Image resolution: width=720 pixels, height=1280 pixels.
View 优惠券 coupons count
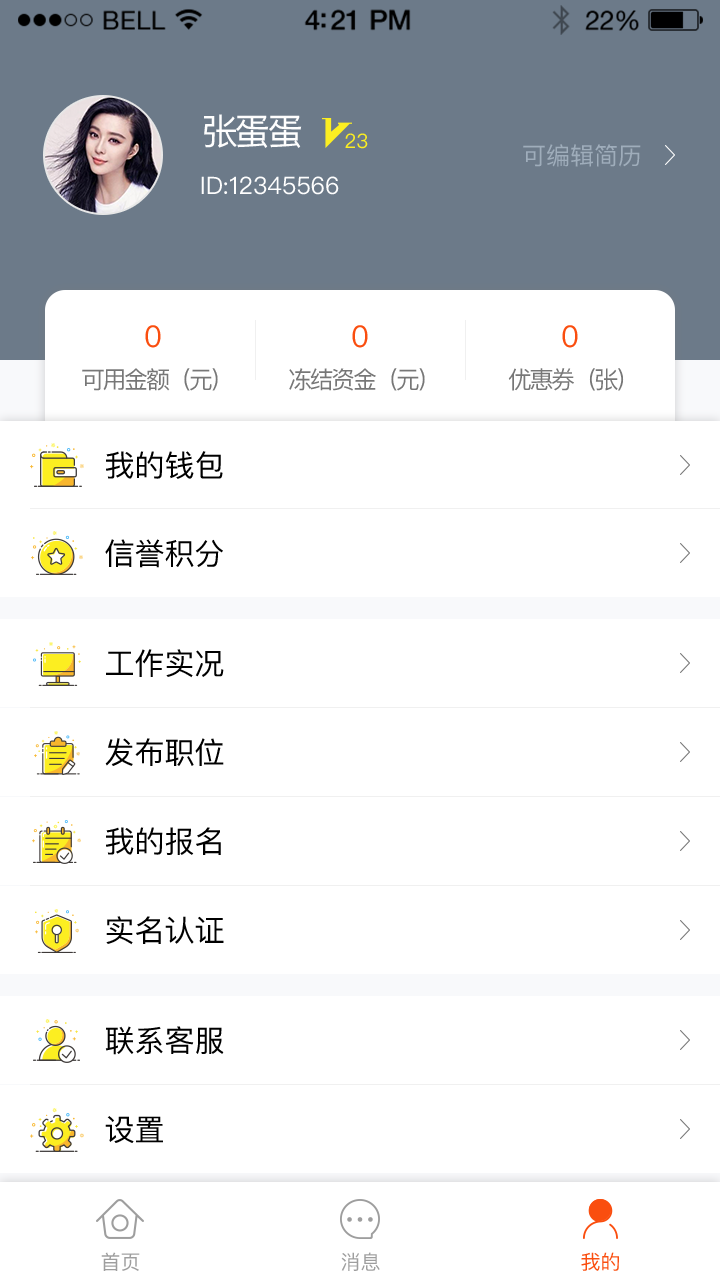(x=568, y=357)
